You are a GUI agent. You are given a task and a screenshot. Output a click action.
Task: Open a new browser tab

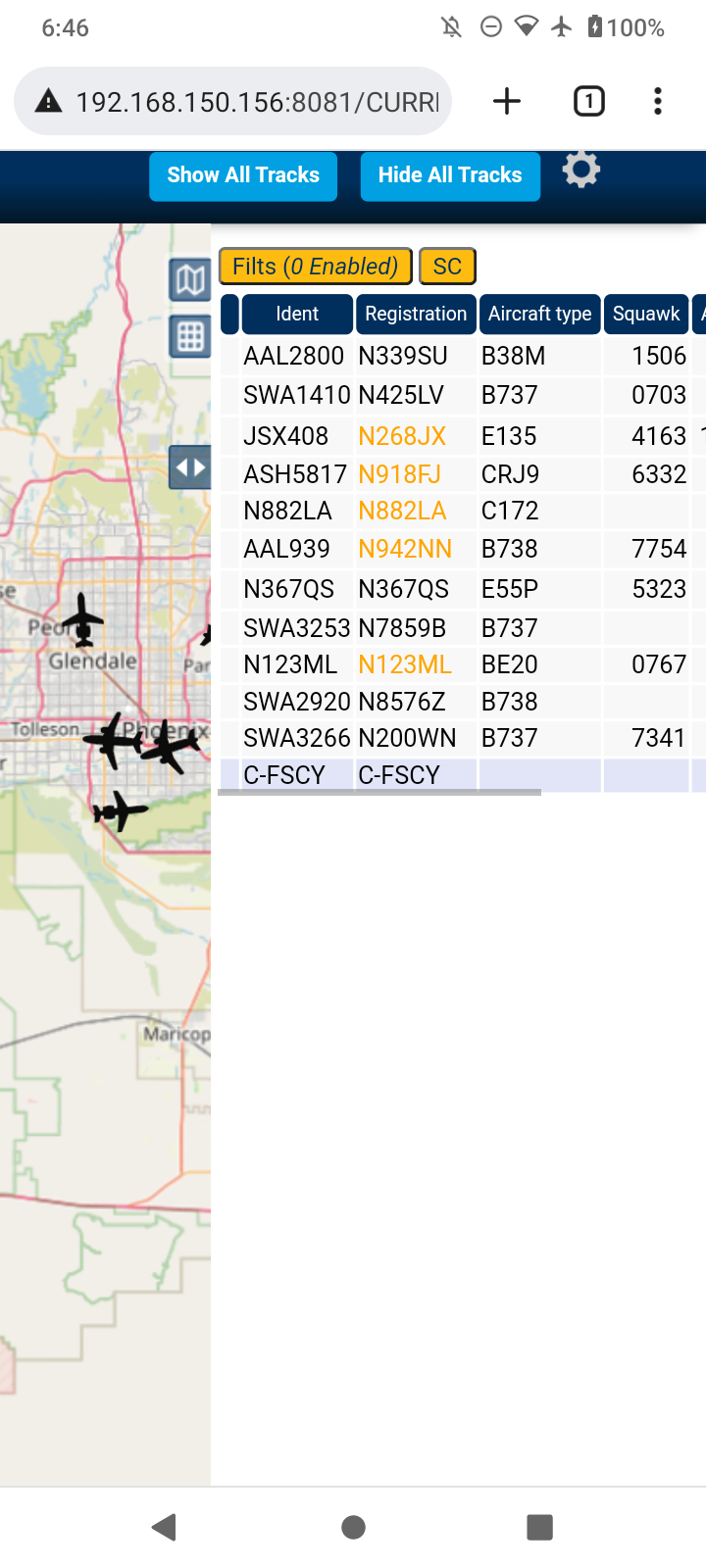(507, 101)
